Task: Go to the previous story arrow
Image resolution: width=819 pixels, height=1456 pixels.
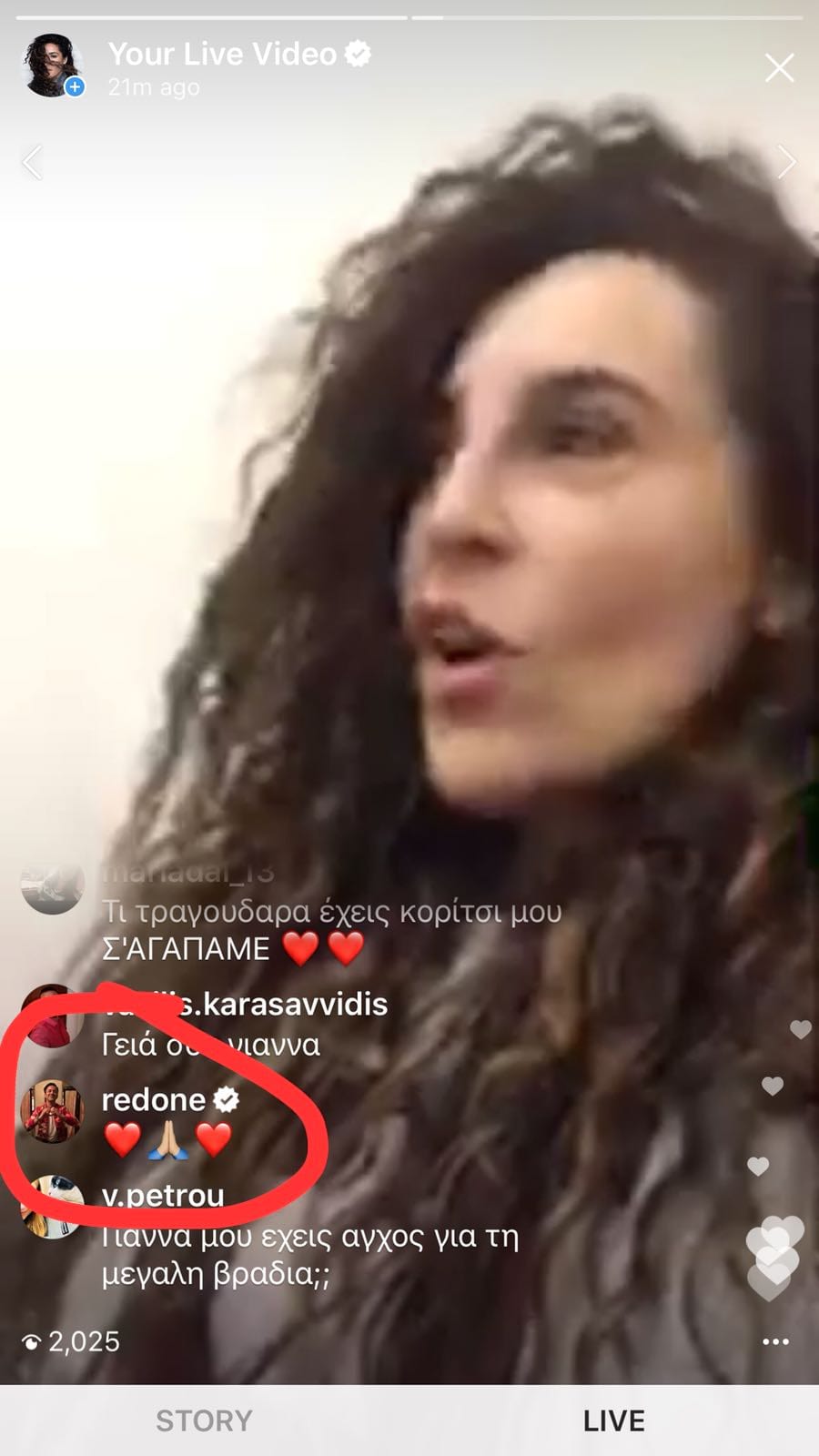Action: coord(32,163)
